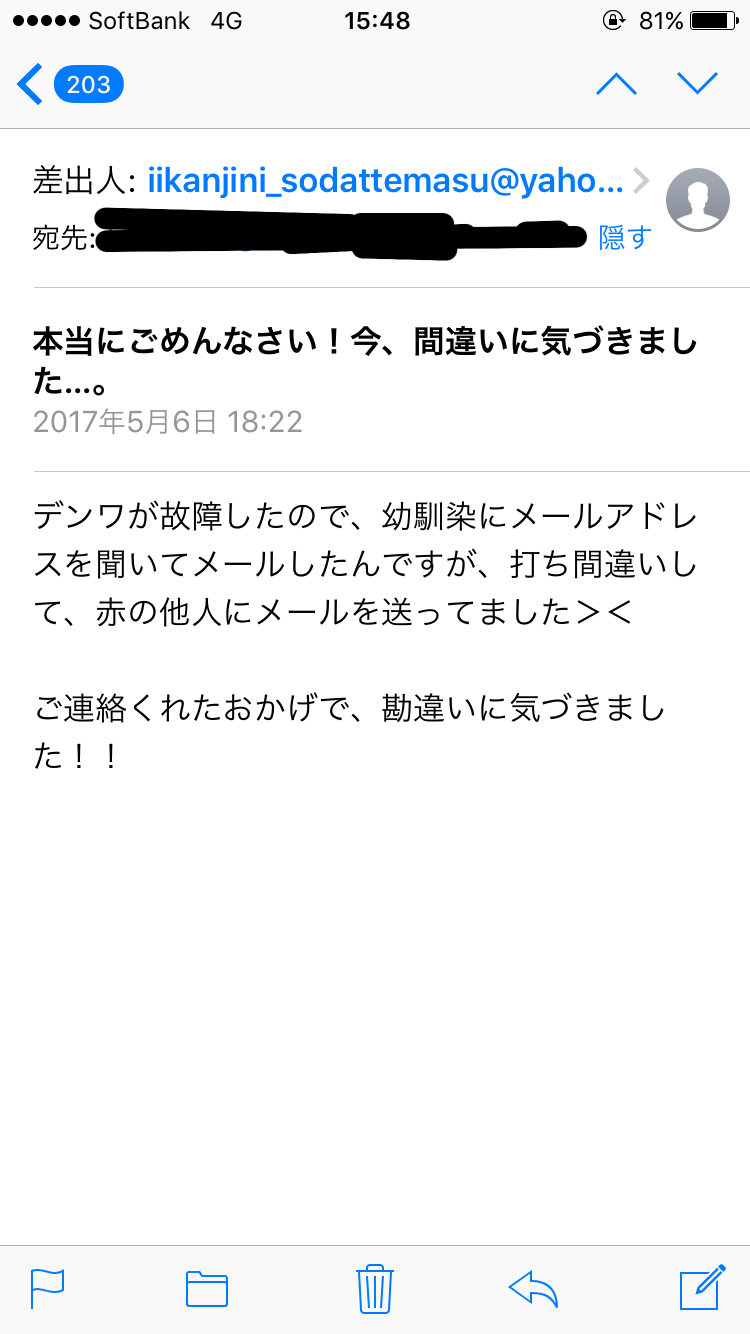Open sender iikanjini_sodattemasu contact details
Viewport: 750px width, 1334px height.
click(385, 181)
